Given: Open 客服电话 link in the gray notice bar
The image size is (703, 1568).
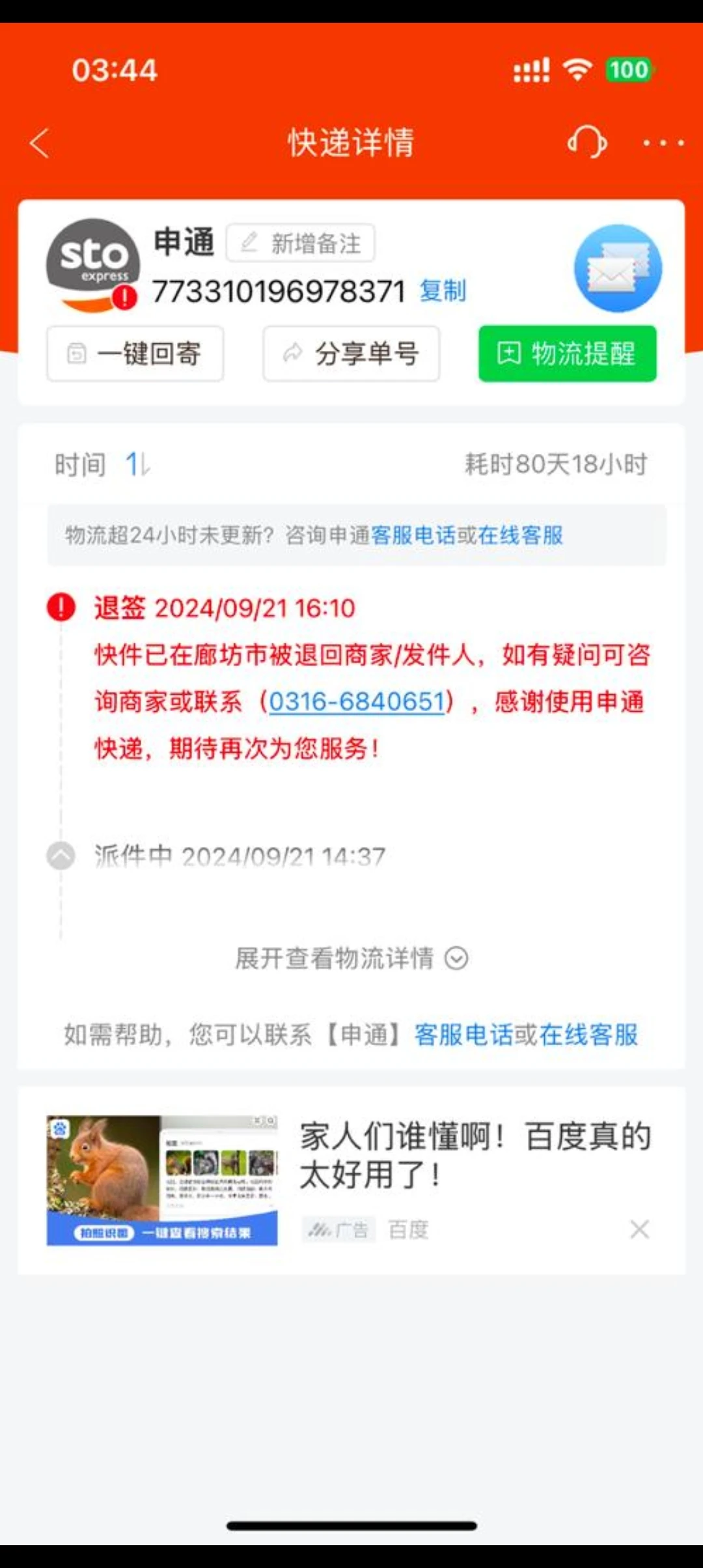Looking at the screenshot, I should pyautogui.click(x=413, y=535).
